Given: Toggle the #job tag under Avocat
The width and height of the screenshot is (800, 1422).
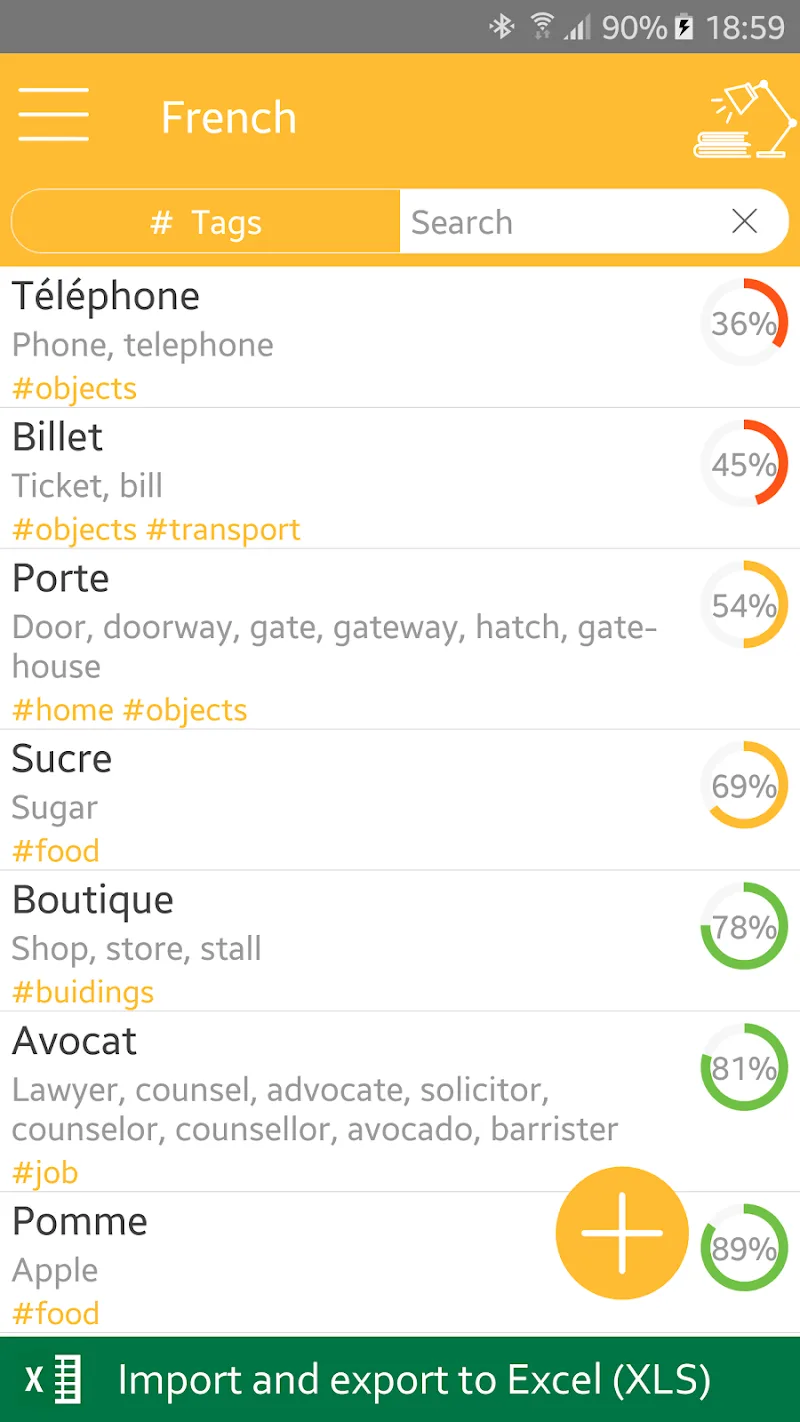Looking at the screenshot, I should [x=44, y=1172].
